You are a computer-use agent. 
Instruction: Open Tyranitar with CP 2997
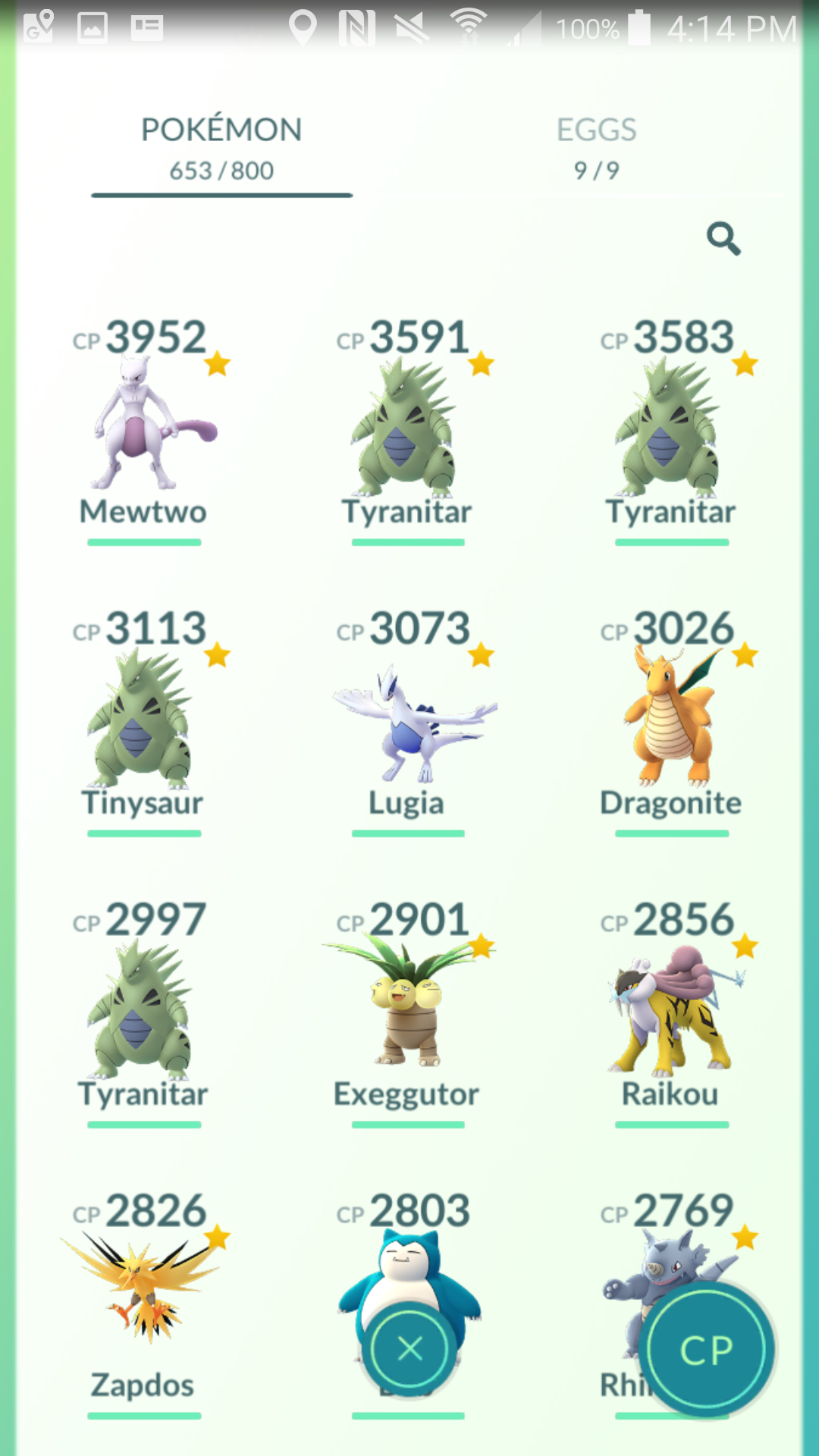tap(144, 1013)
